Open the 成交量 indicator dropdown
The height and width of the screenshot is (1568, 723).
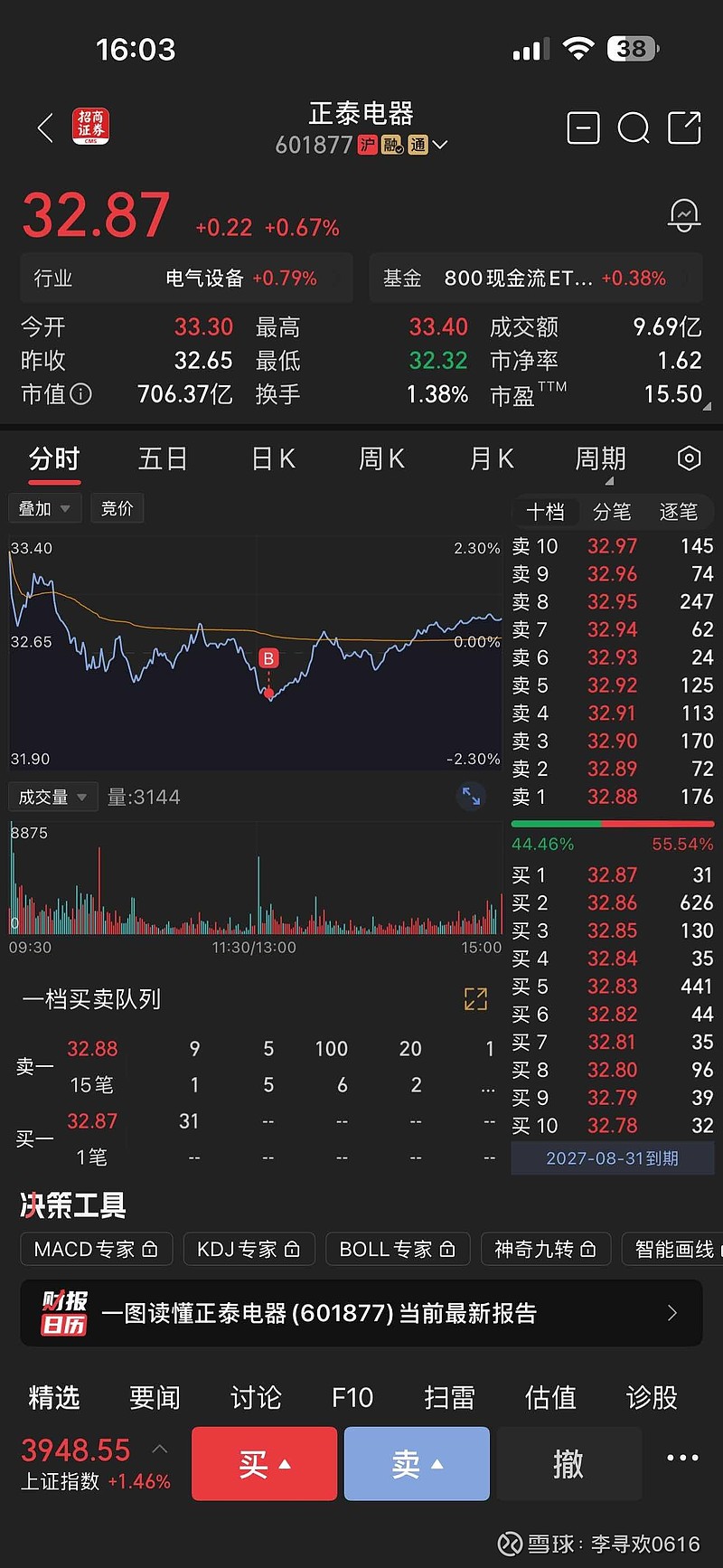pos(52,797)
